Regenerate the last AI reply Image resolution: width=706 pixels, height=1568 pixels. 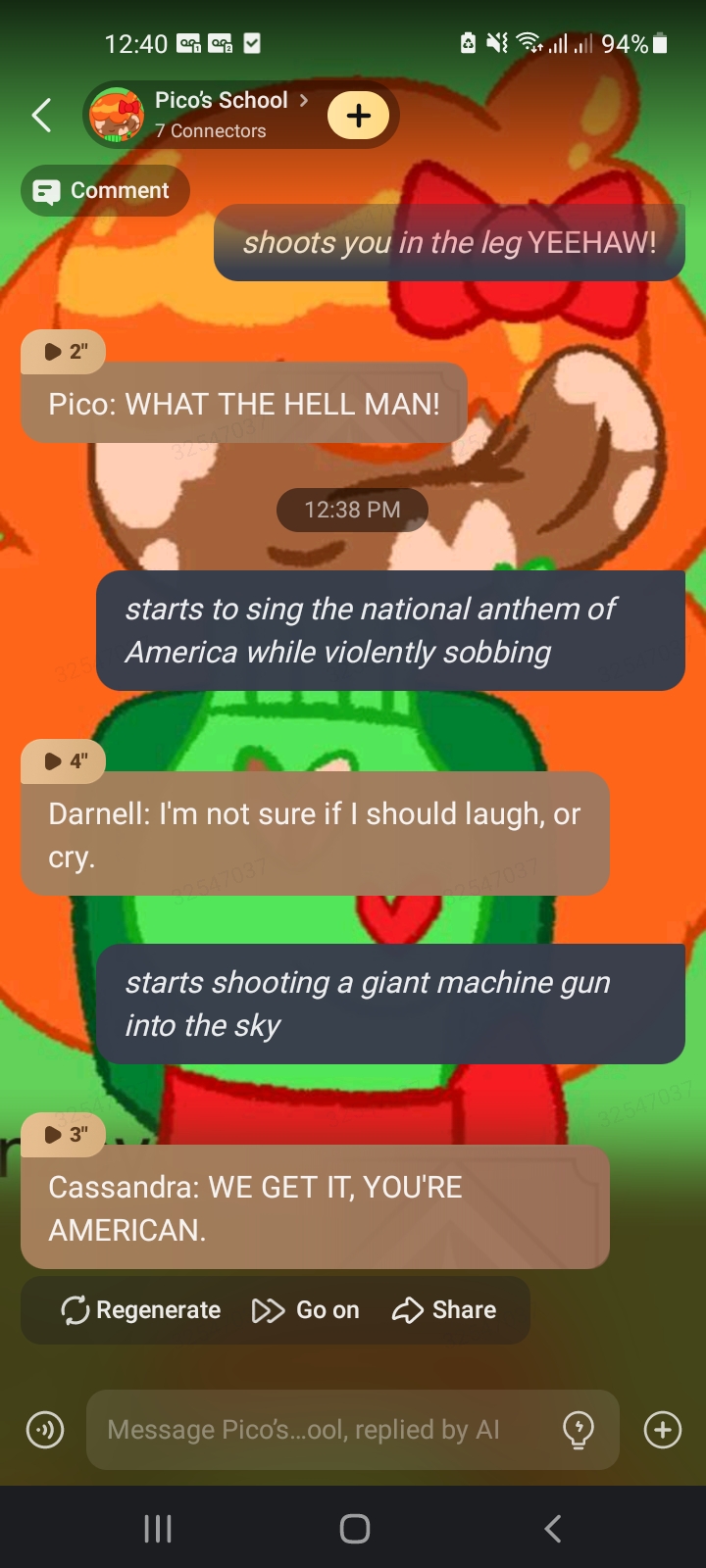click(x=141, y=1310)
